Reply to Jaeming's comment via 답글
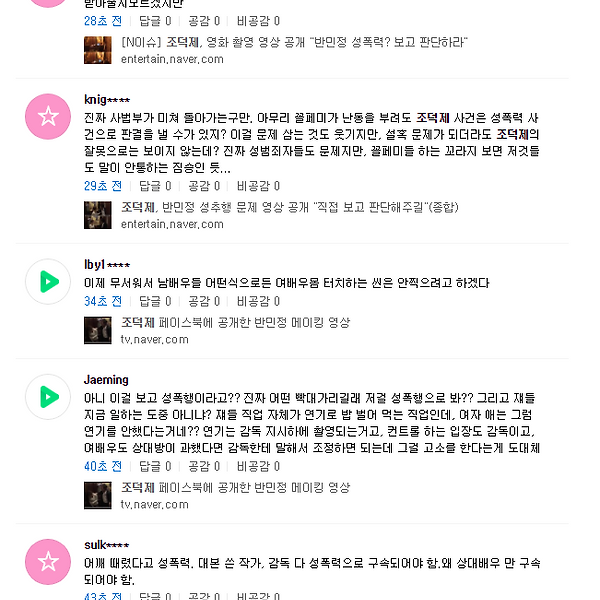This screenshot has height=600, width=600. coord(154,466)
